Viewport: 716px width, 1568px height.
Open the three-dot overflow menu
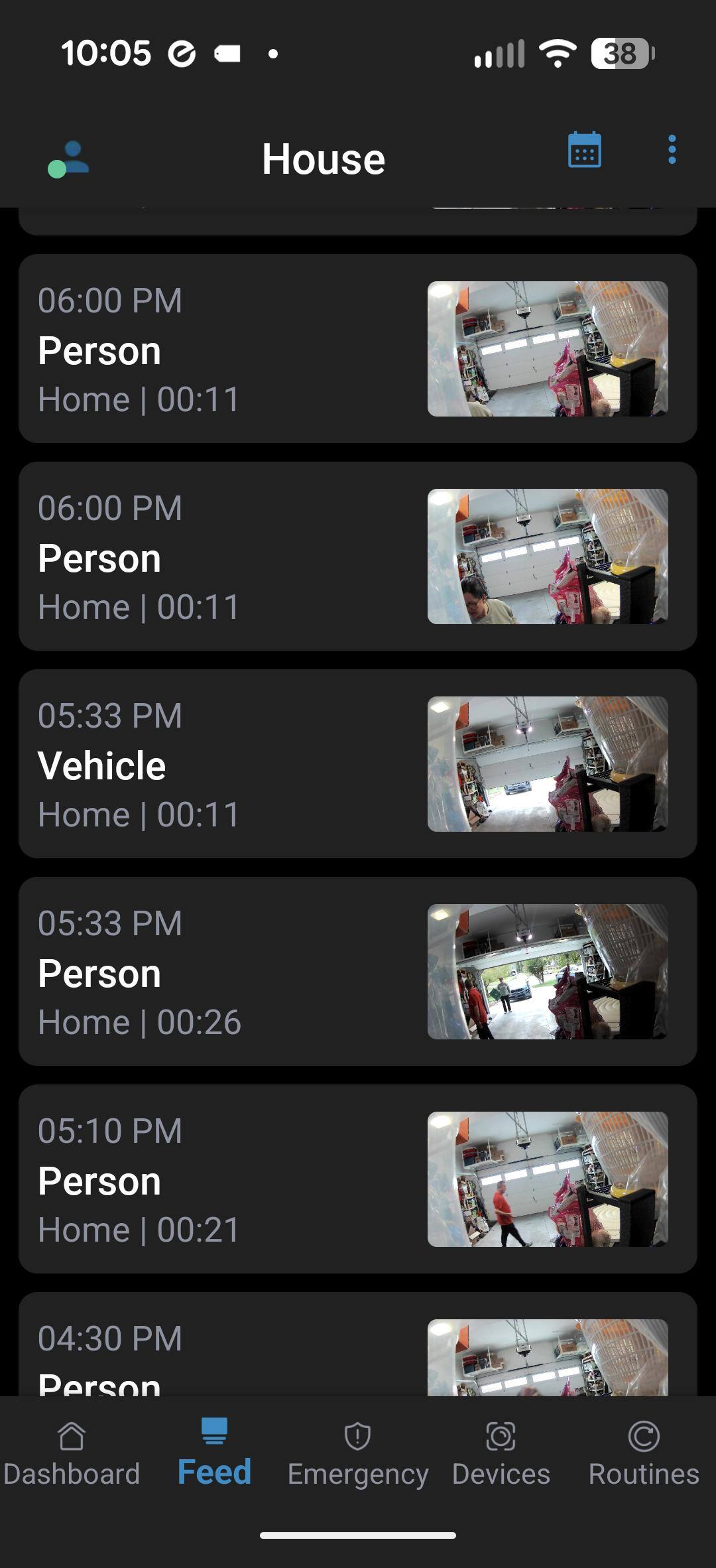click(672, 150)
